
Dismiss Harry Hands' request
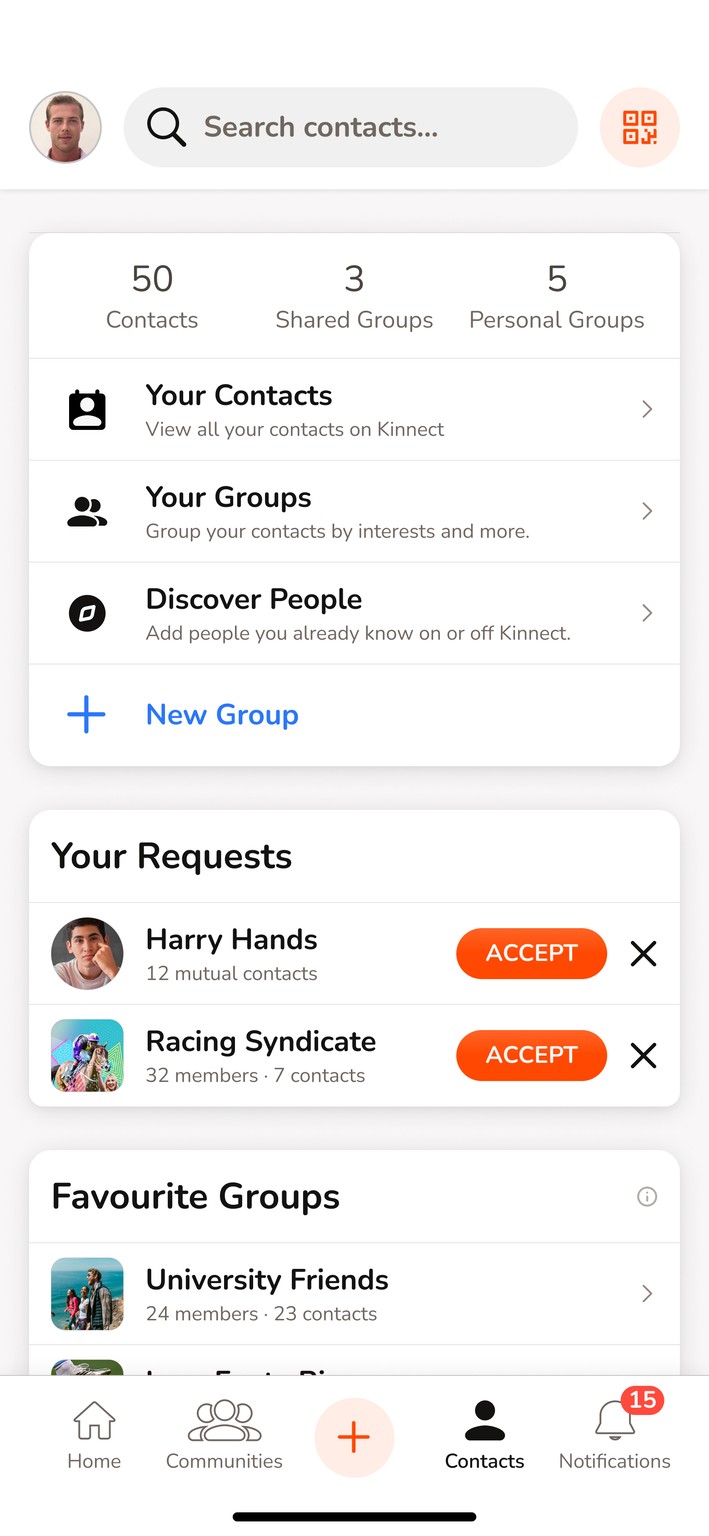pyautogui.click(x=644, y=954)
